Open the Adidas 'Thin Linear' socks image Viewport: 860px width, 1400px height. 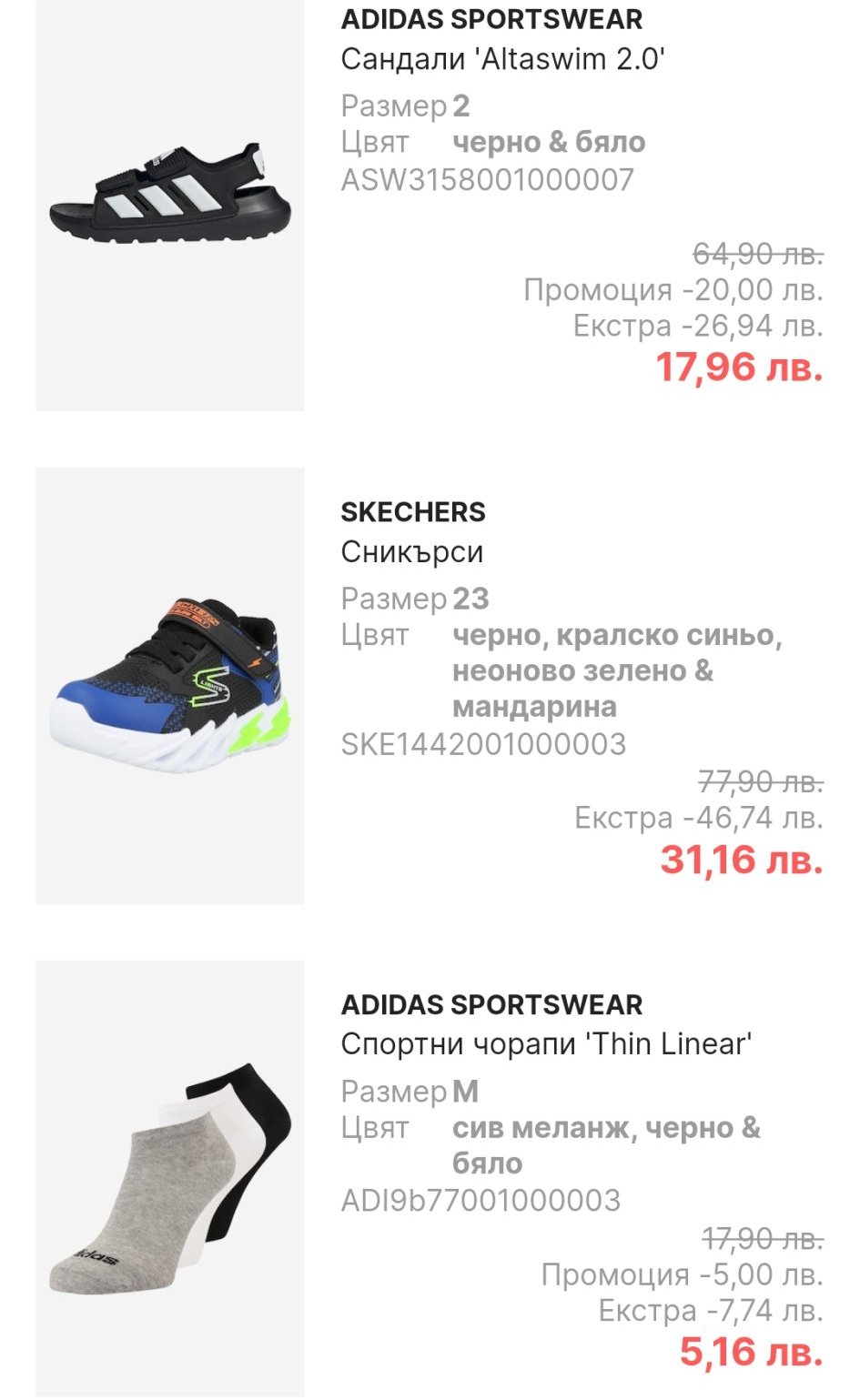click(170, 1178)
